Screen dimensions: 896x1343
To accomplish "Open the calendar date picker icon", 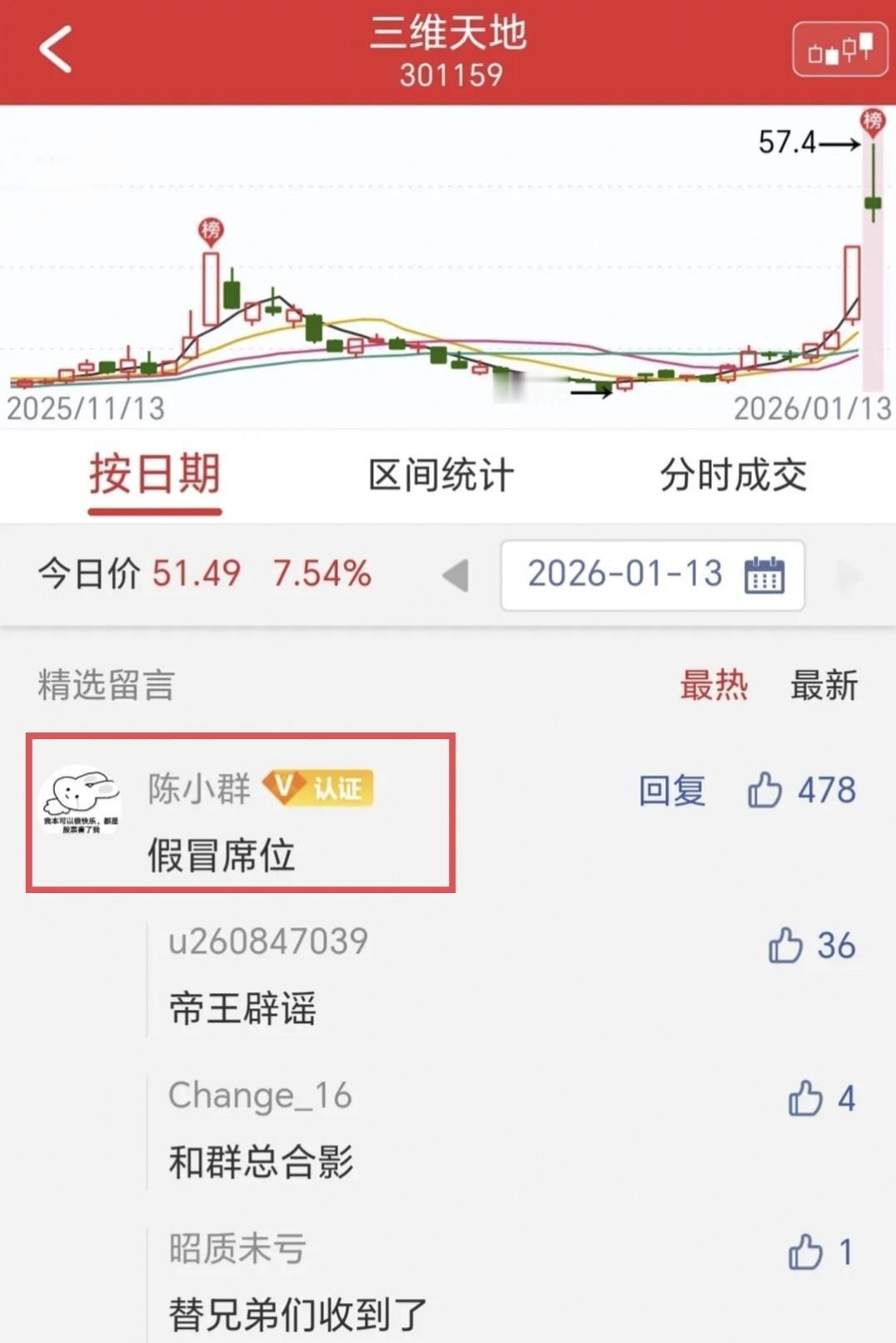I will tap(763, 575).
